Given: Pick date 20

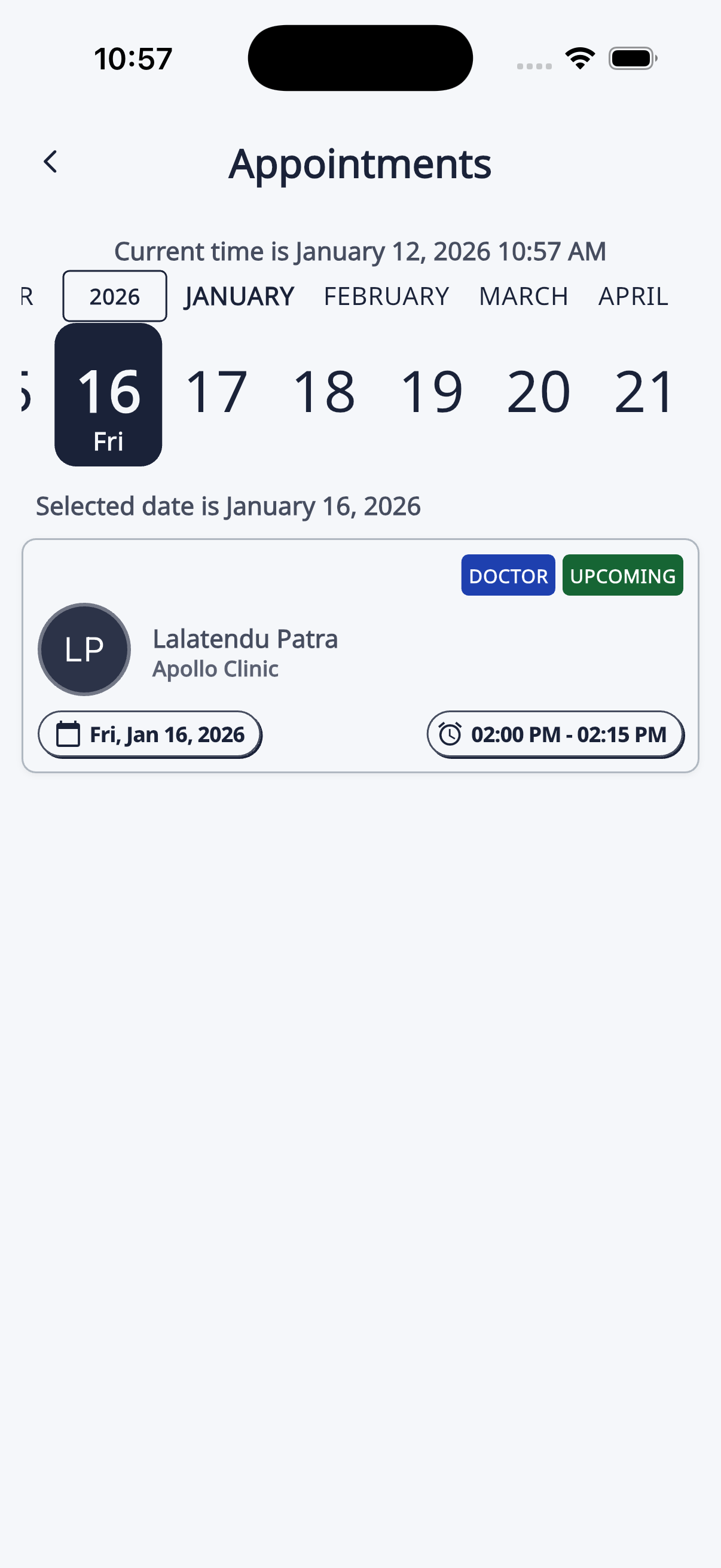Looking at the screenshot, I should [x=539, y=393].
